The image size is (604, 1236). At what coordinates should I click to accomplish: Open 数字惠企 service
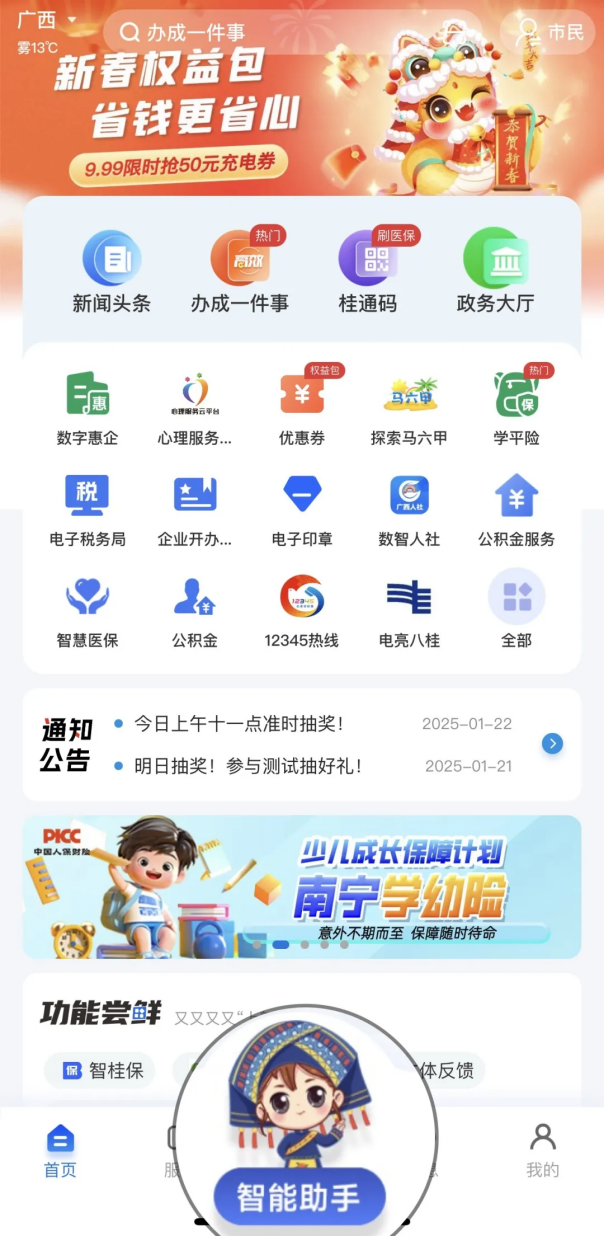87,408
